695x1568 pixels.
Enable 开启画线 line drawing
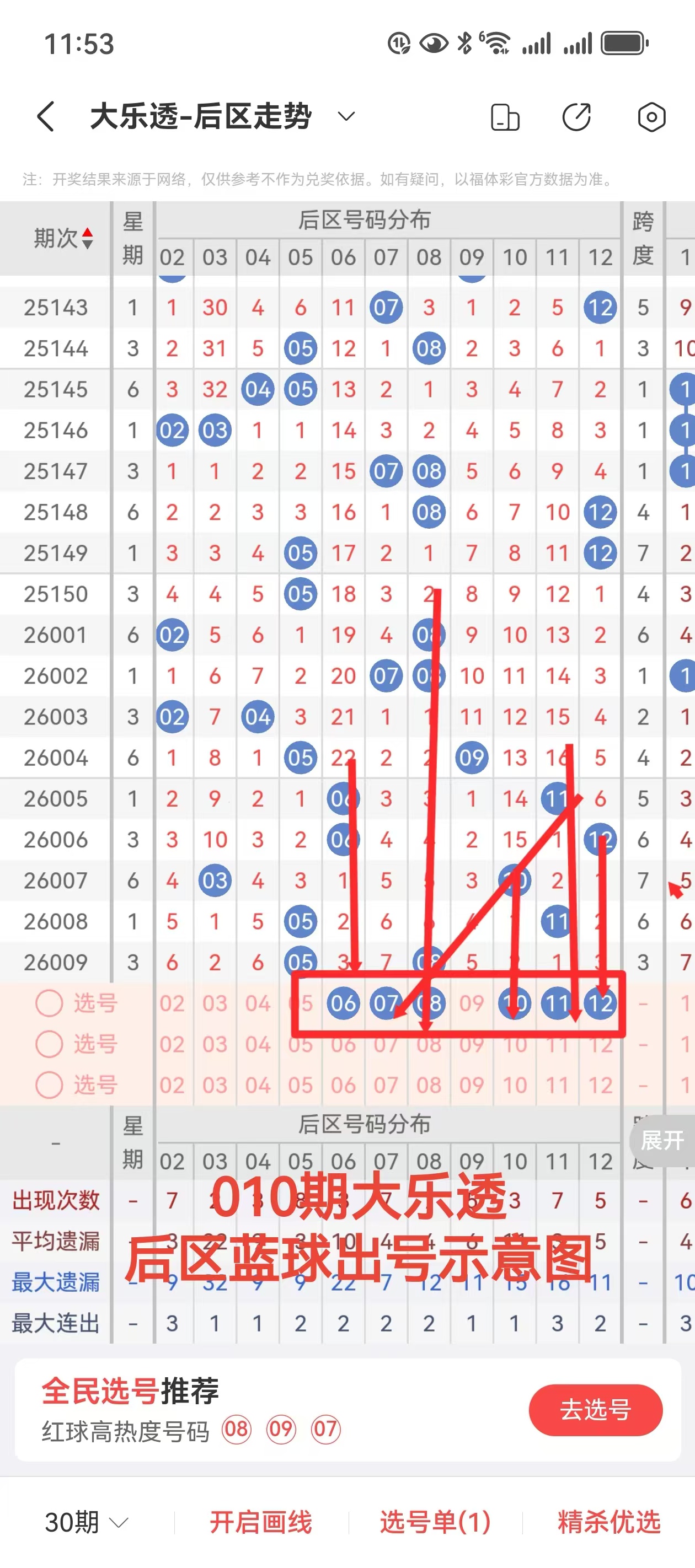pyautogui.click(x=261, y=1522)
